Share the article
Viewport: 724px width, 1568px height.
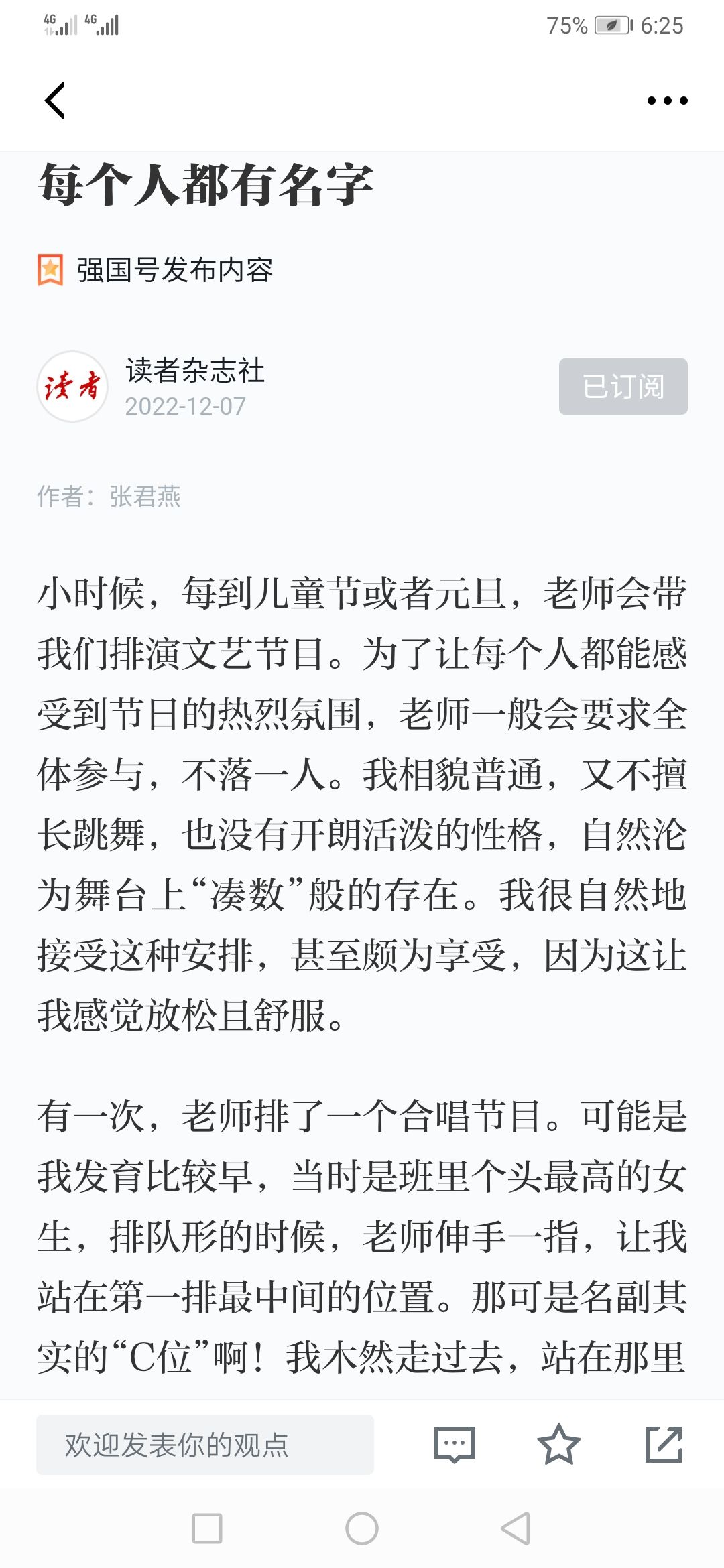pos(664,1445)
